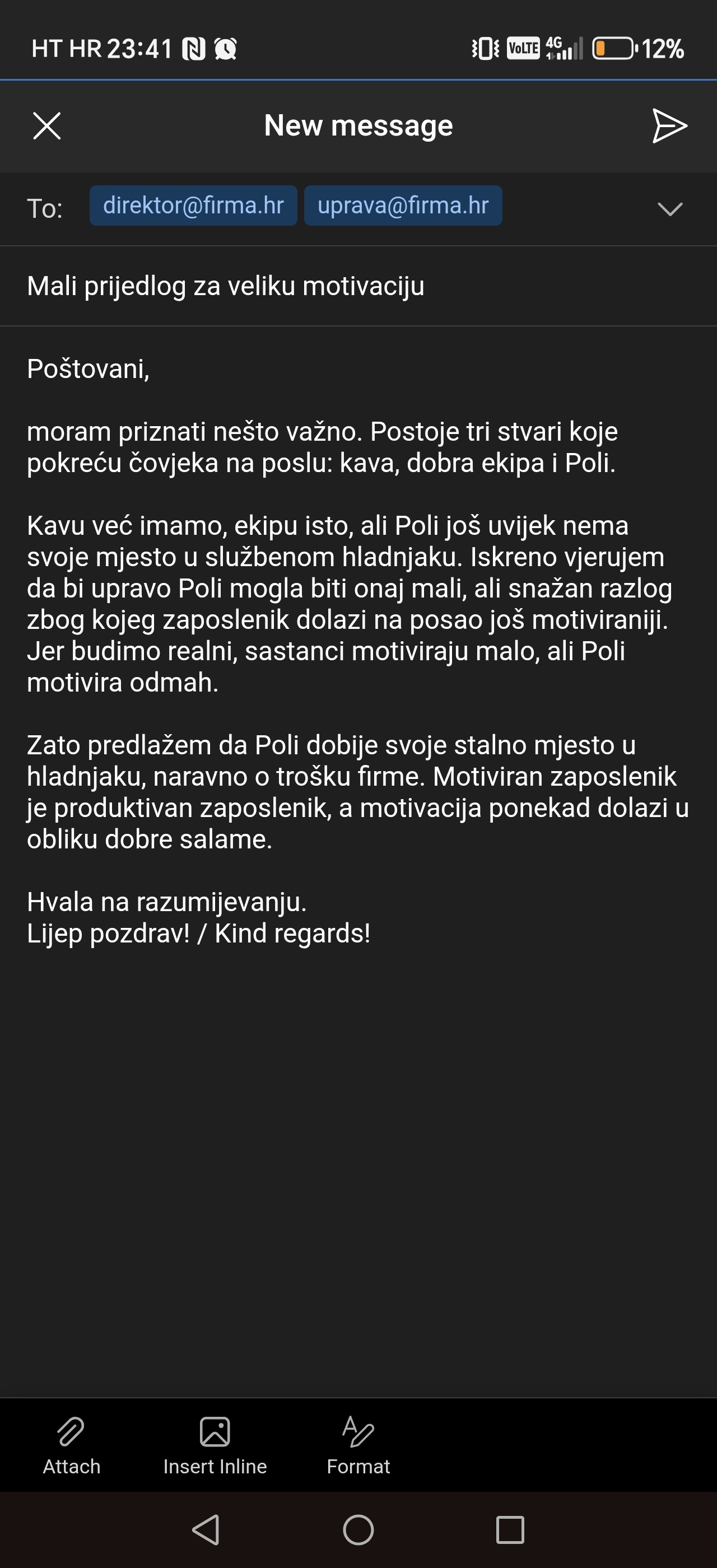Edit the subject line field
Viewport: 717px width, 1568px height.
click(358, 286)
